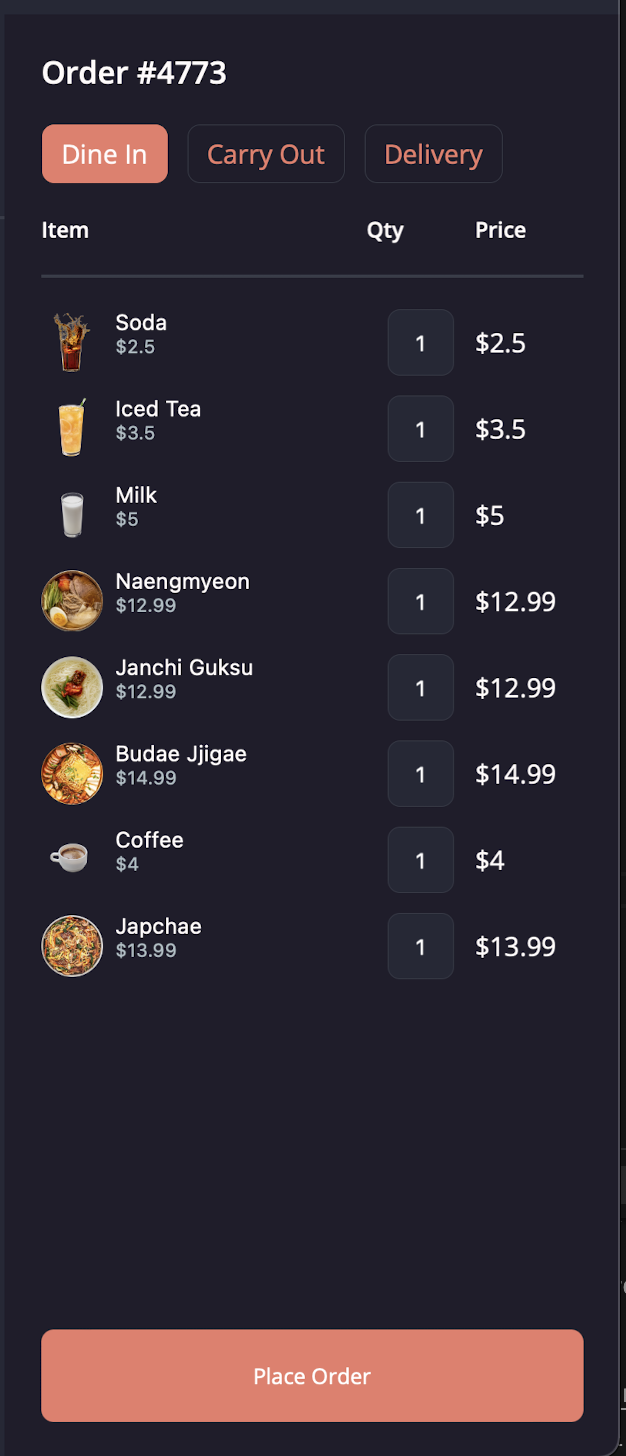Place the order

coord(312,1376)
